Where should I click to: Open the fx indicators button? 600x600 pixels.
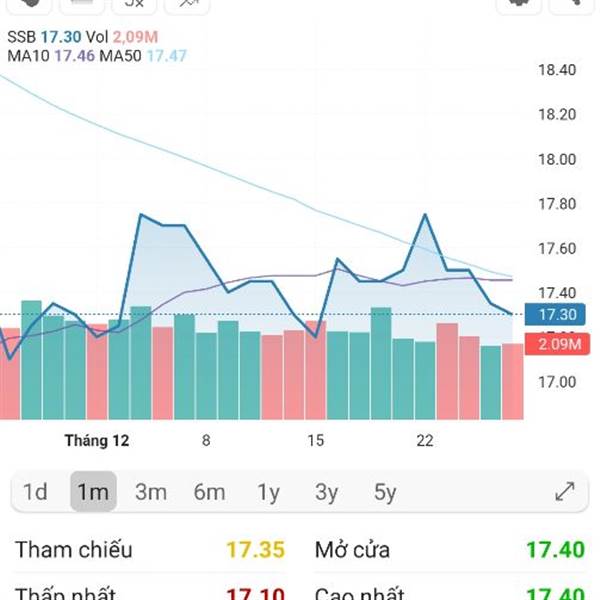(x=134, y=4)
